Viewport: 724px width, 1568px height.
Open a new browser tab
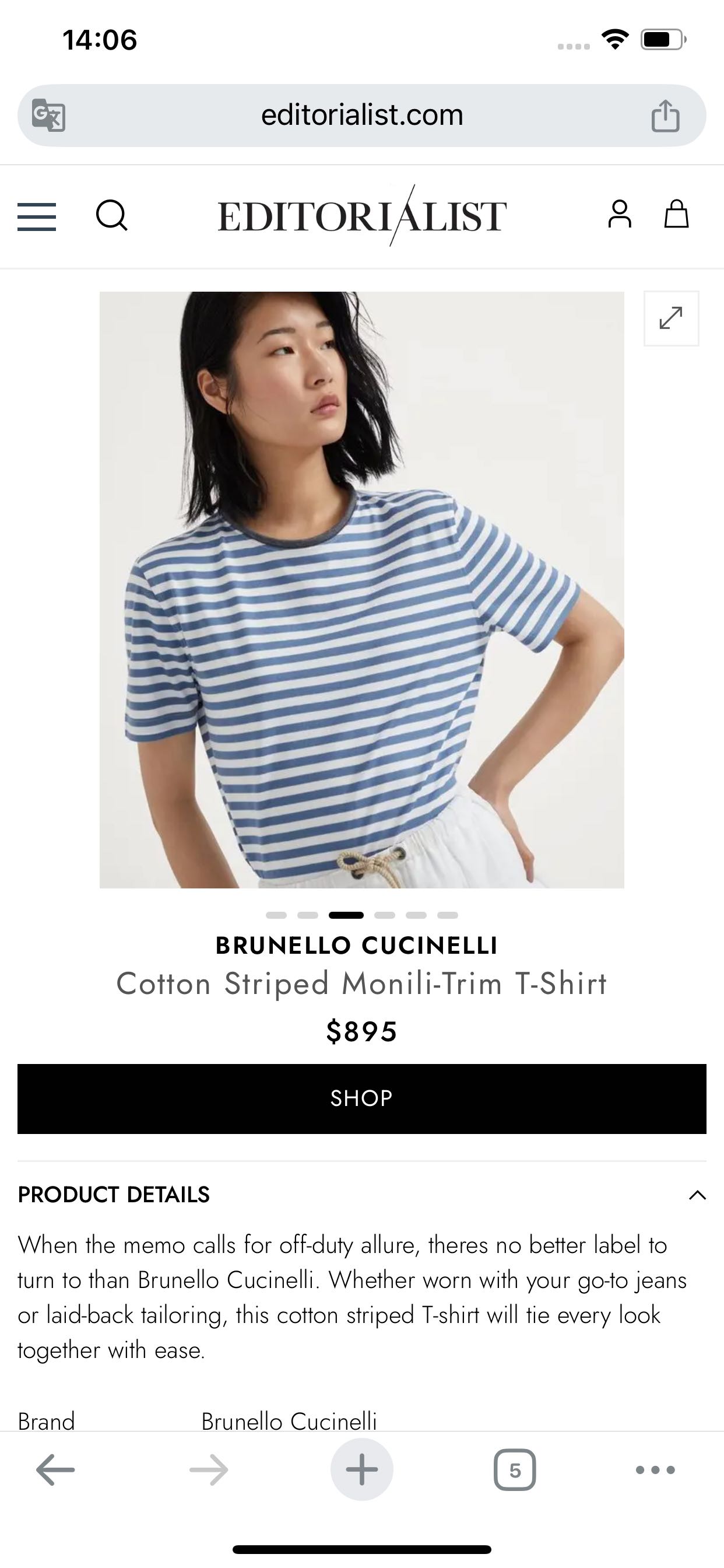pyautogui.click(x=361, y=1469)
